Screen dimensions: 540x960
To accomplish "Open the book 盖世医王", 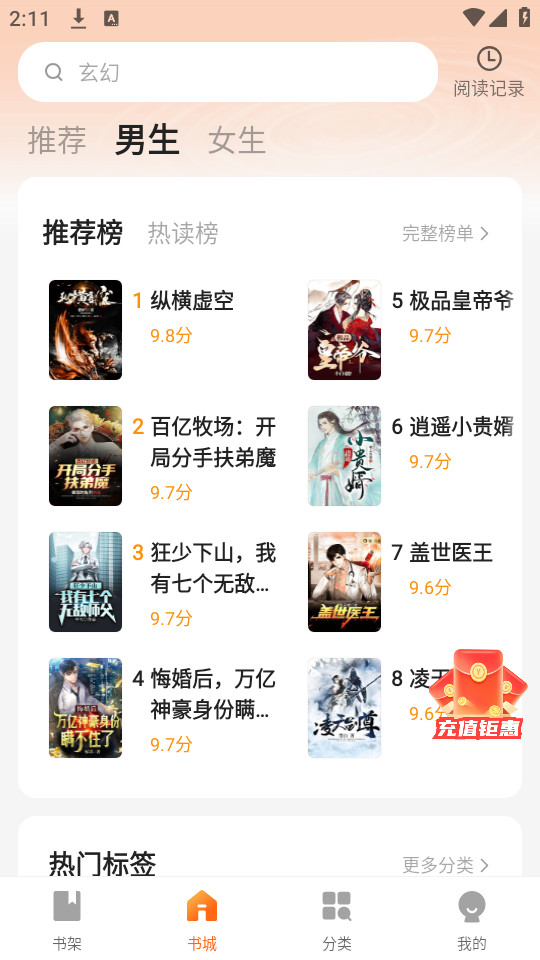I will pyautogui.click(x=411, y=582).
